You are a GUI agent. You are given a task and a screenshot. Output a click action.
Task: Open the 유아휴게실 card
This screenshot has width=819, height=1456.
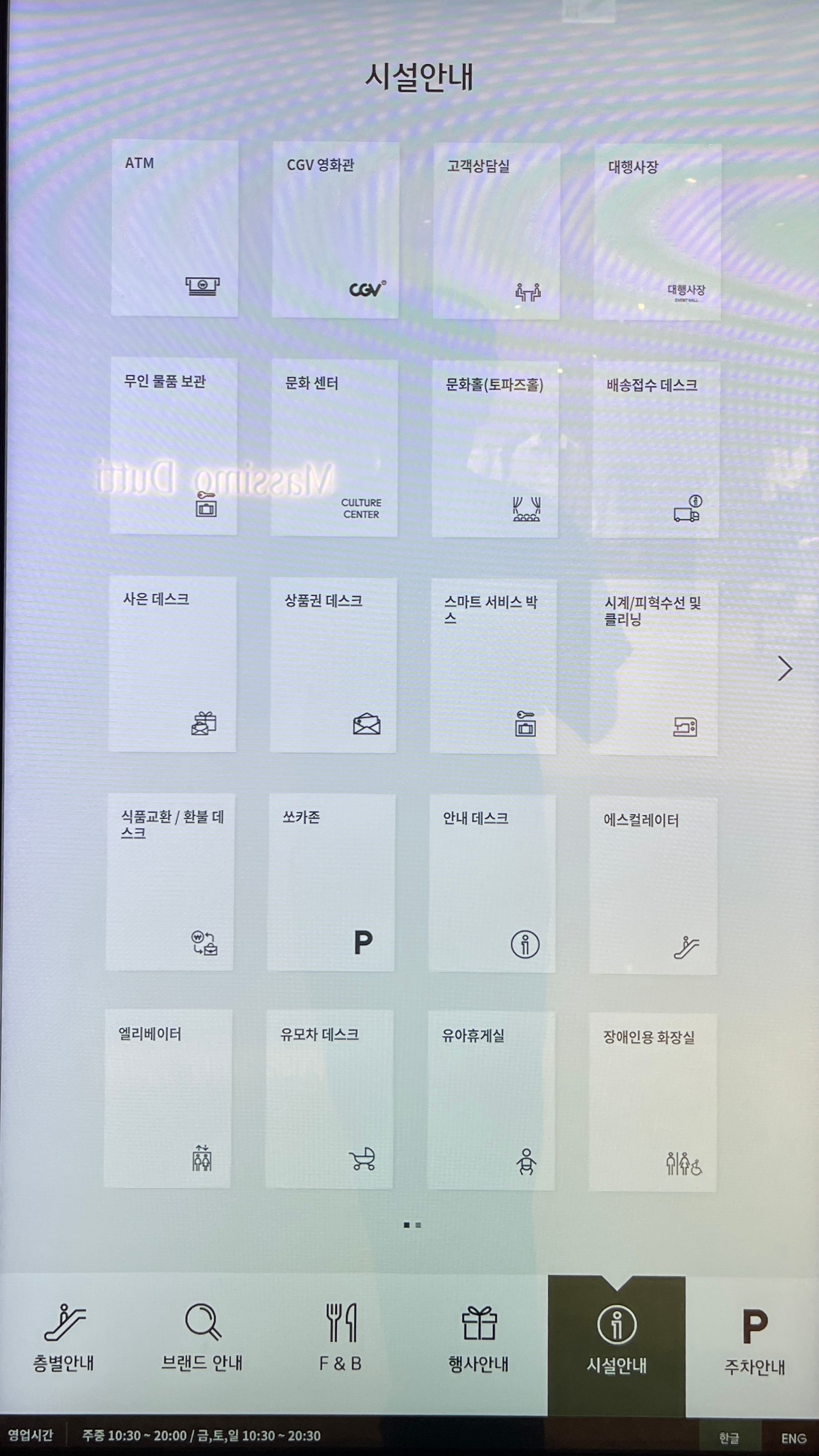coord(491,1101)
